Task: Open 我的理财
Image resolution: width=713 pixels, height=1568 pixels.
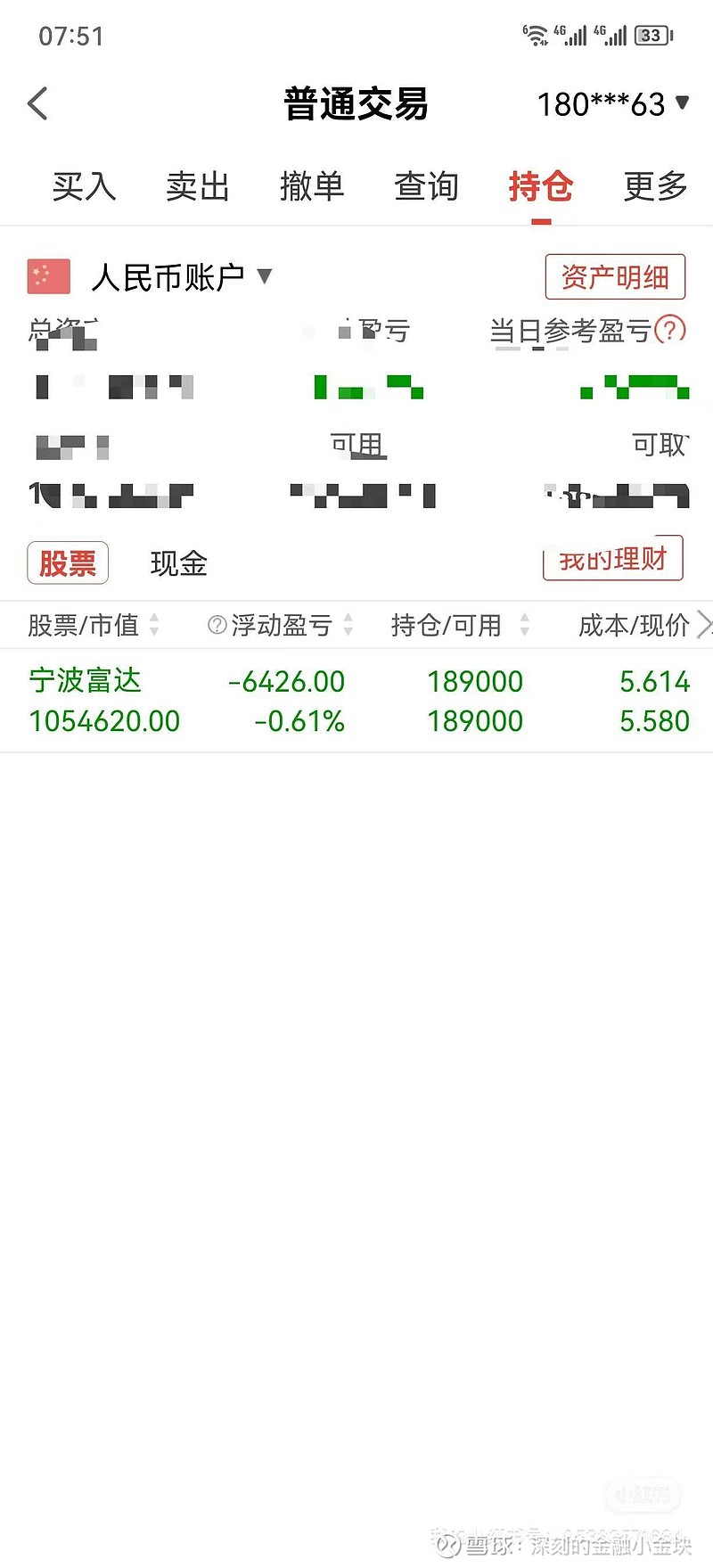Action: coord(613,559)
